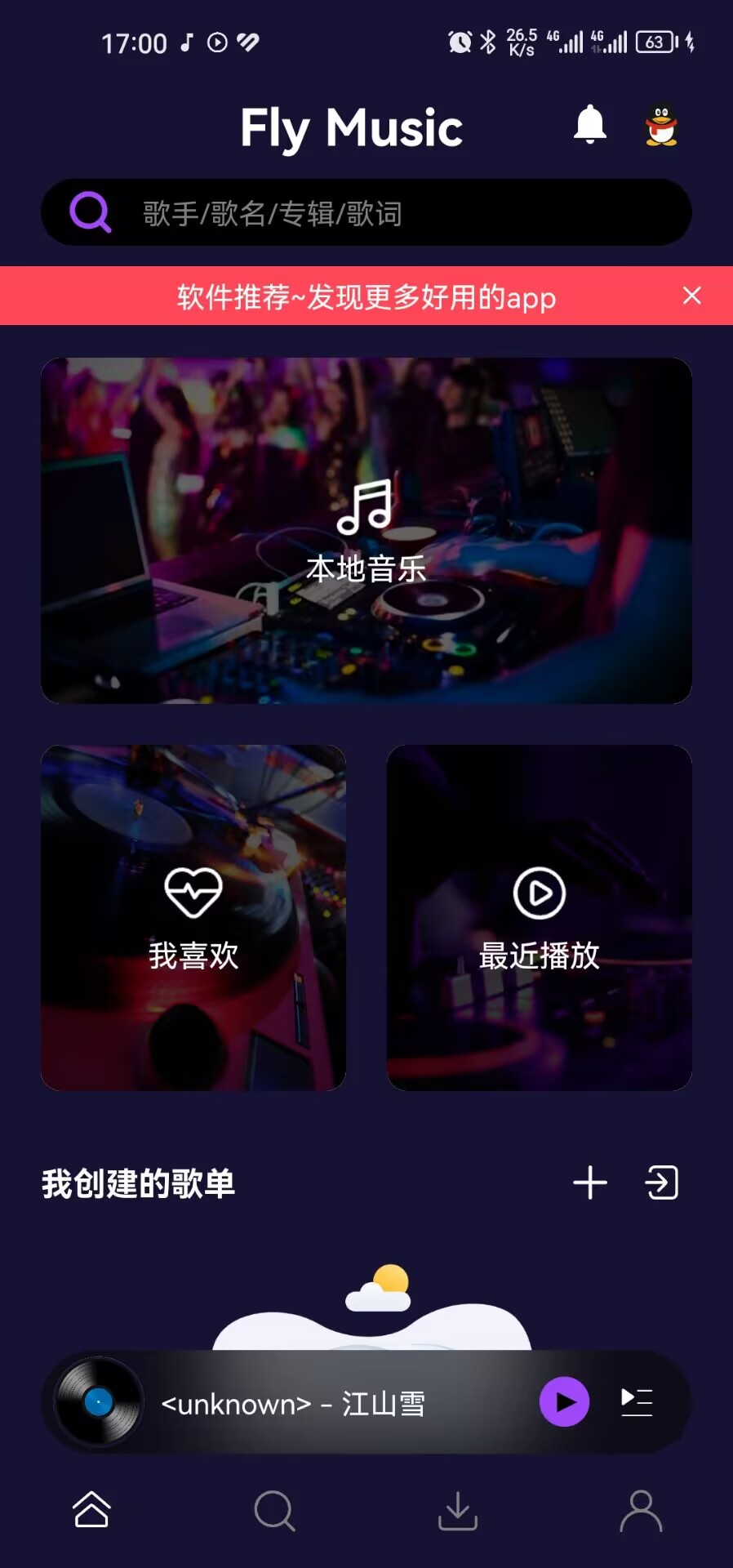Screen dimensions: 733x1568
Task: Open the play queue list
Action: [637, 1401]
